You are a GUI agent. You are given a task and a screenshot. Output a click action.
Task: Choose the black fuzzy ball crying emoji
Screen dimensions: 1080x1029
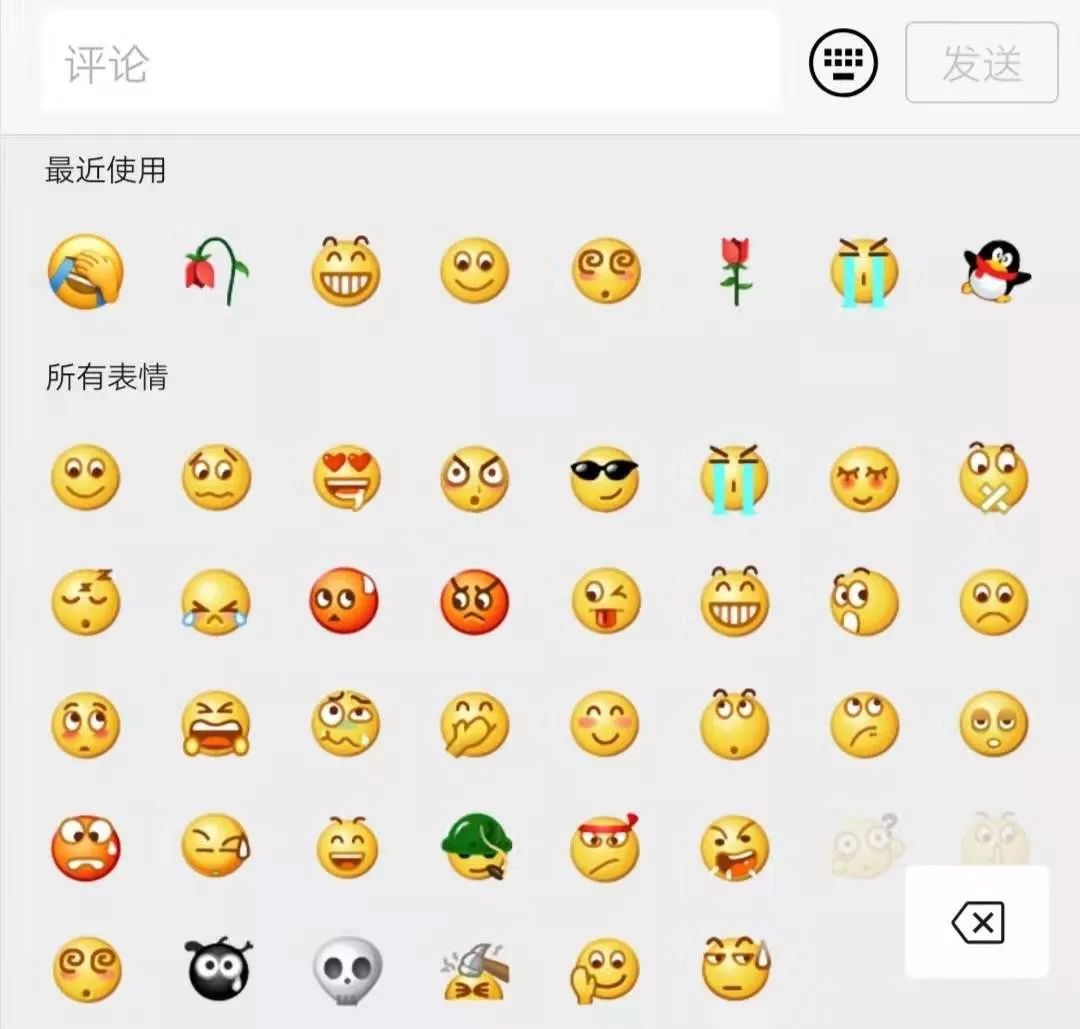point(217,970)
